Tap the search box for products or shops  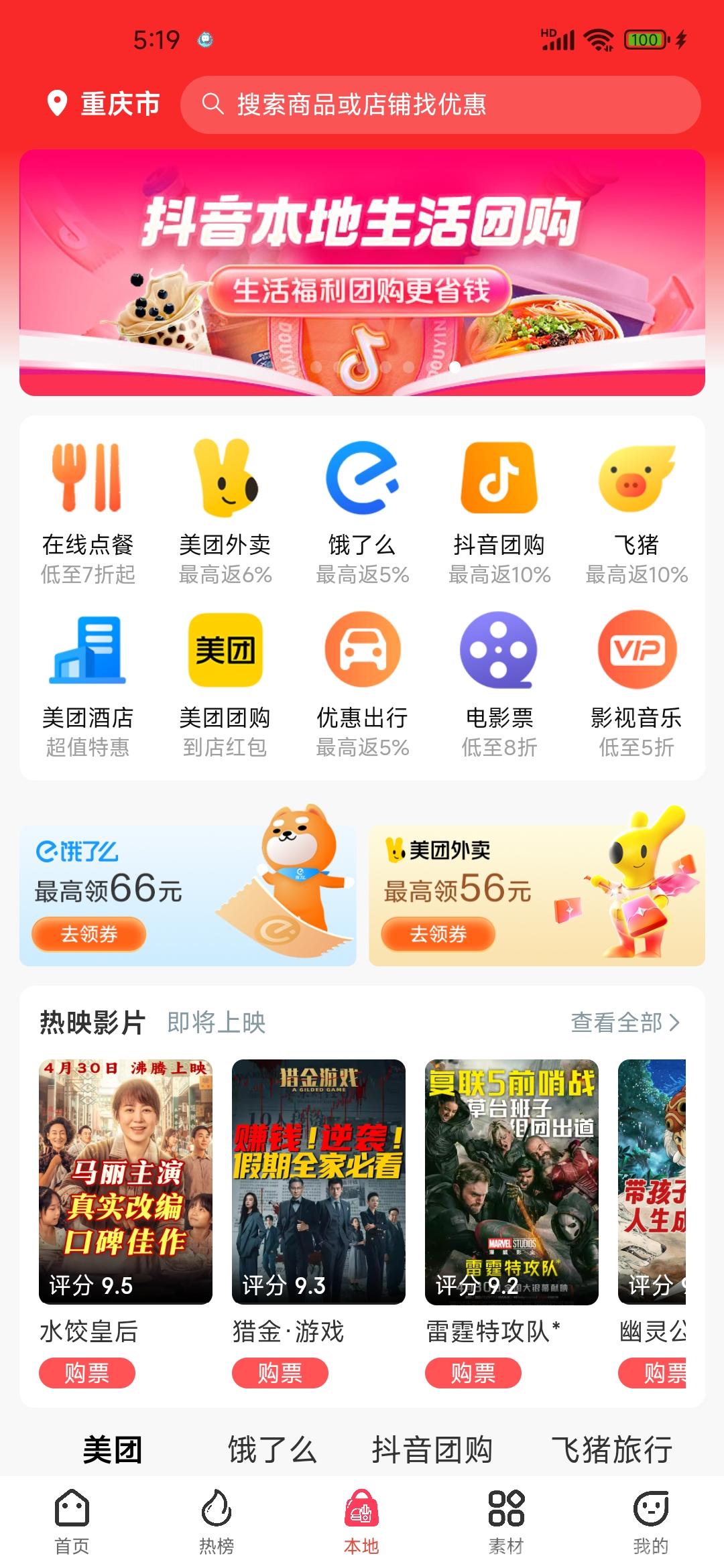(x=440, y=105)
